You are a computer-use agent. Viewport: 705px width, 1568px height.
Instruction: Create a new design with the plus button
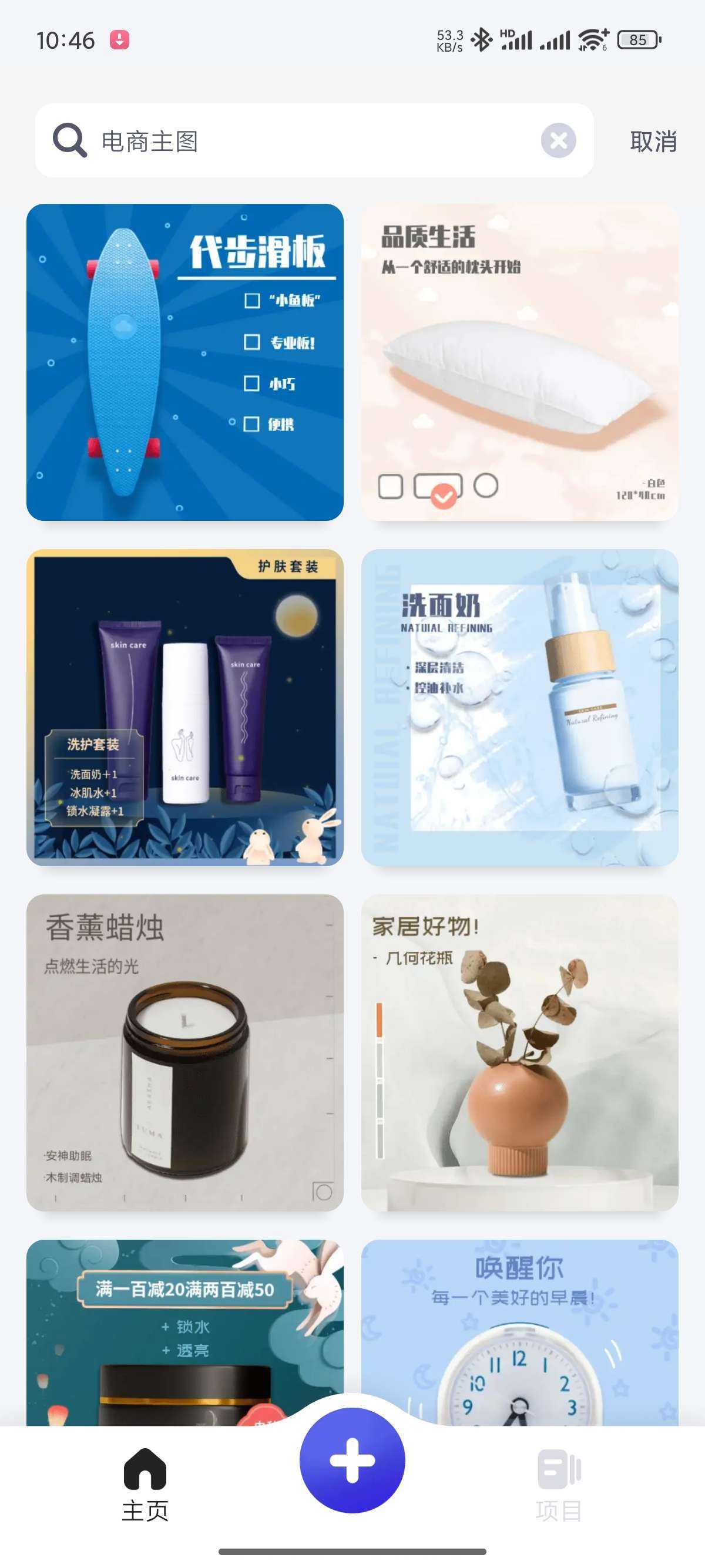352,1461
